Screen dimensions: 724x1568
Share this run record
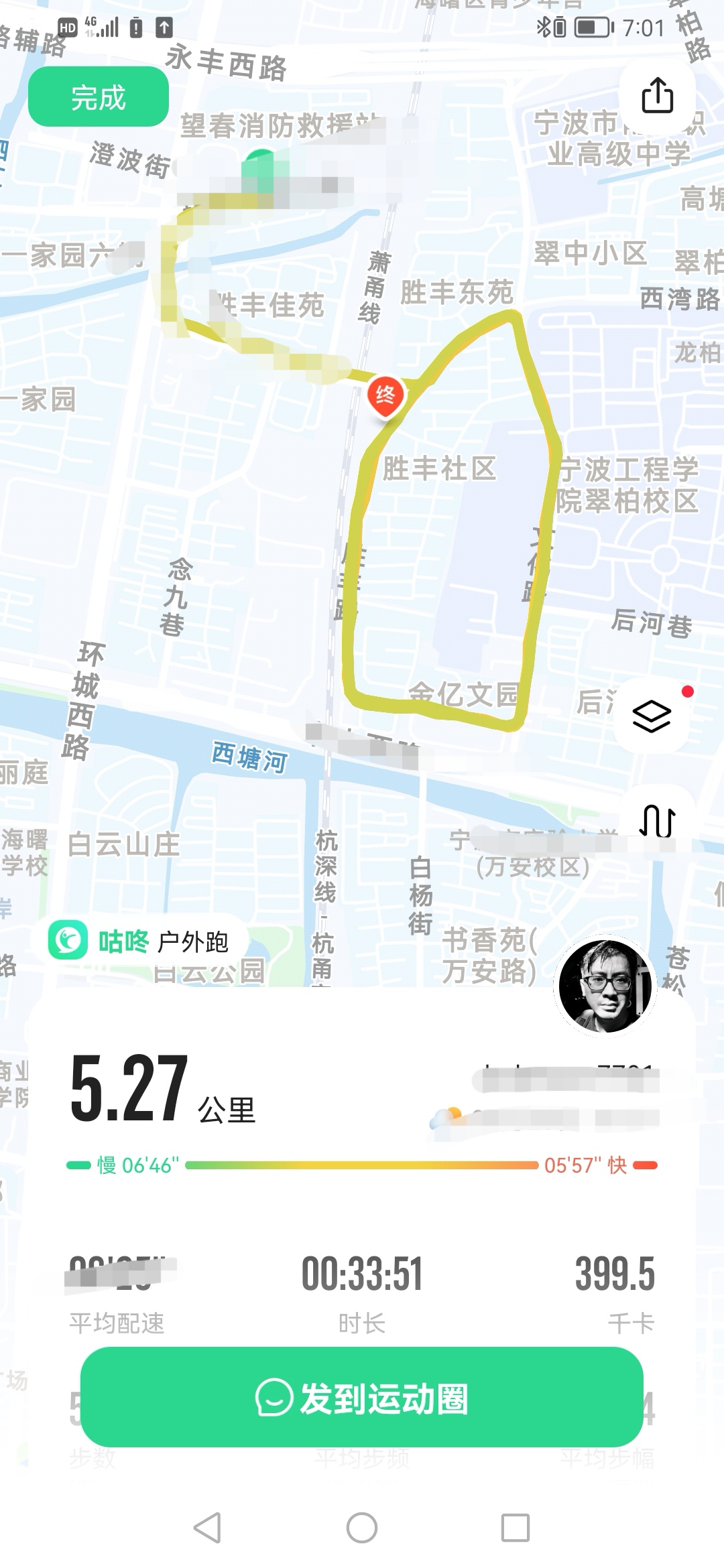tap(657, 96)
